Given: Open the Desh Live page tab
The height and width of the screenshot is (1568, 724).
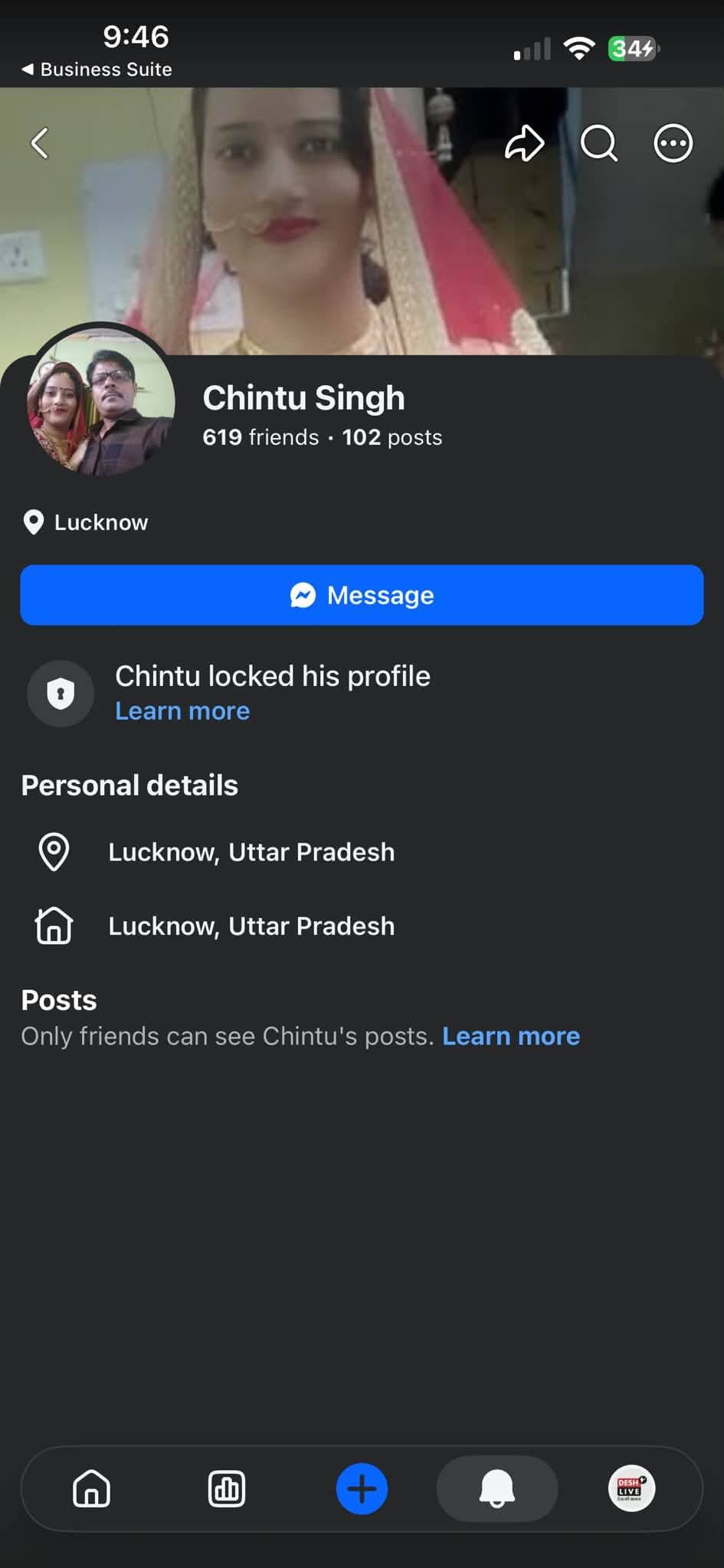Looking at the screenshot, I should click(631, 1488).
